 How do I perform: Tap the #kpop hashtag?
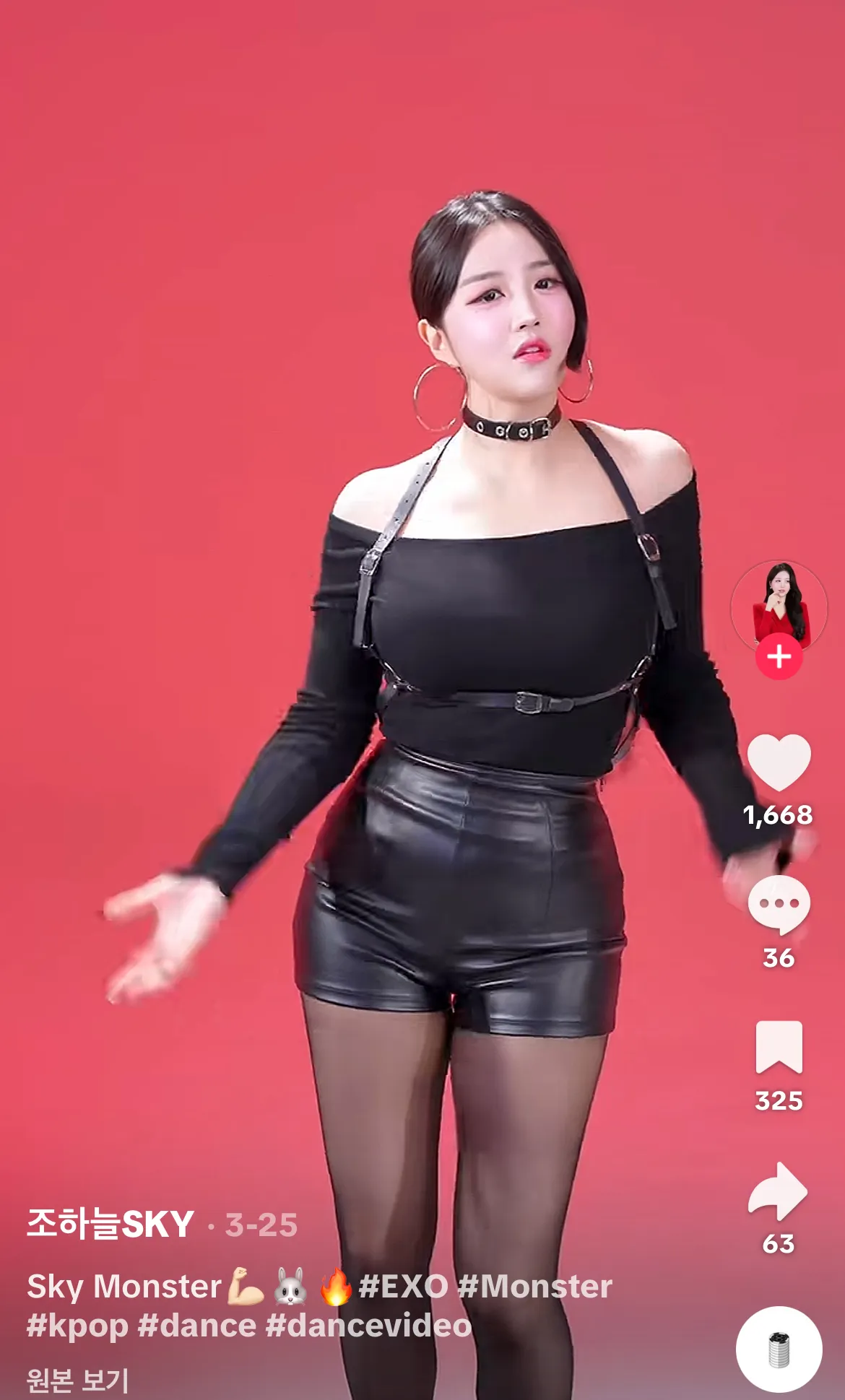click(x=77, y=1326)
